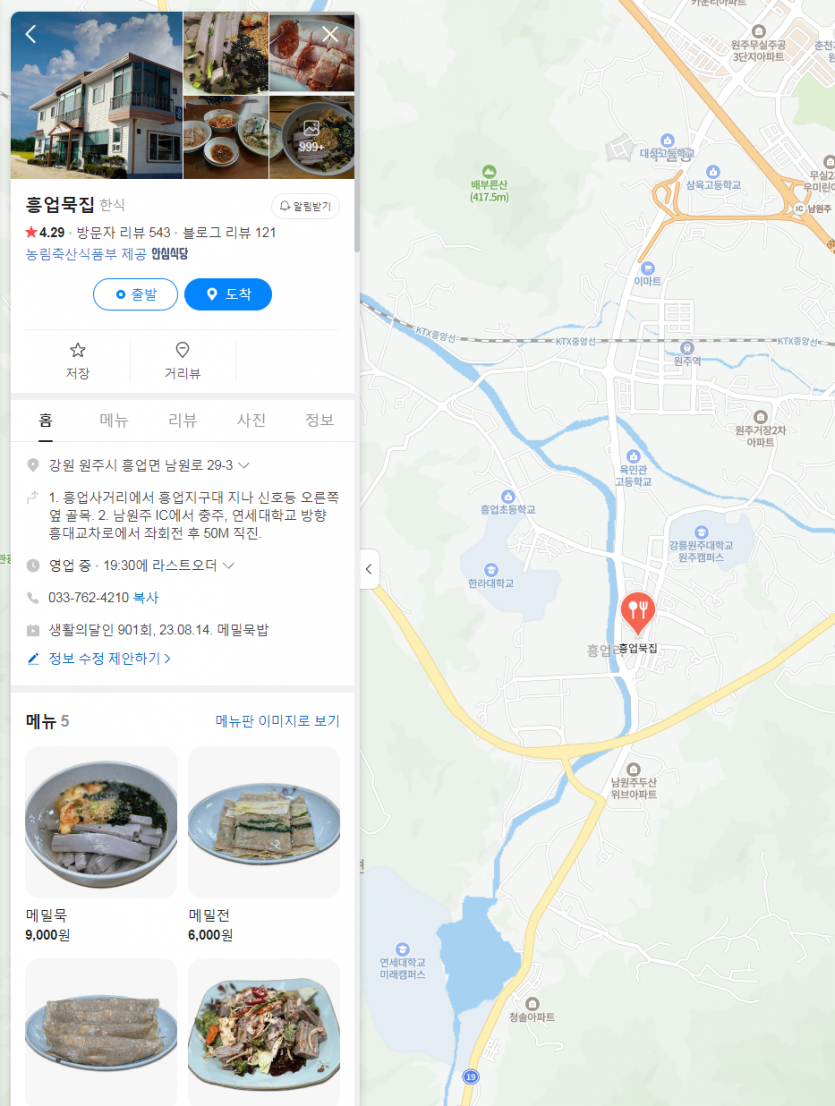Image resolution: width=835 pixels, height=1106 pixels.
Task: Switch to the 메뉴 tab
Action: tap(114, 420)
